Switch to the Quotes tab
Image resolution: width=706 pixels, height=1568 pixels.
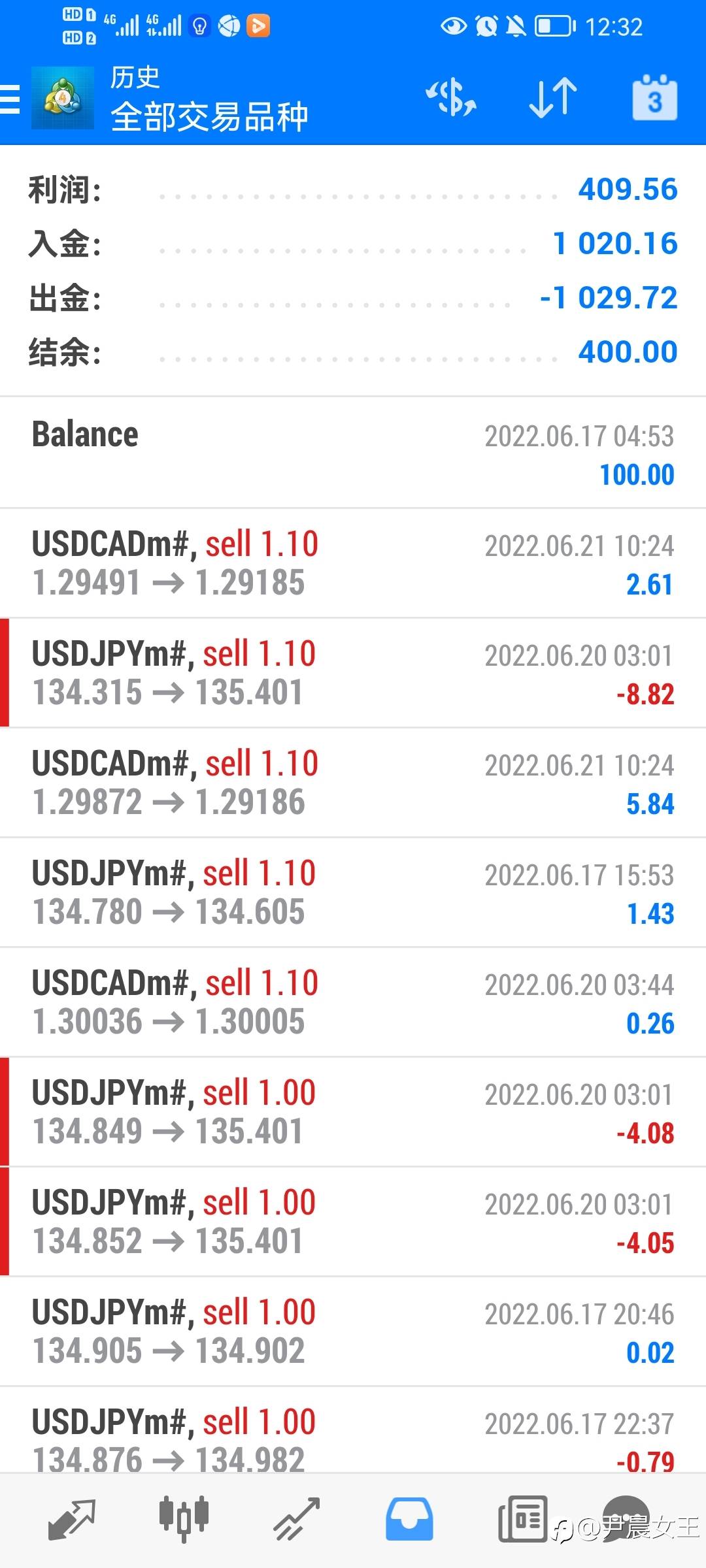coord(72,1519)
